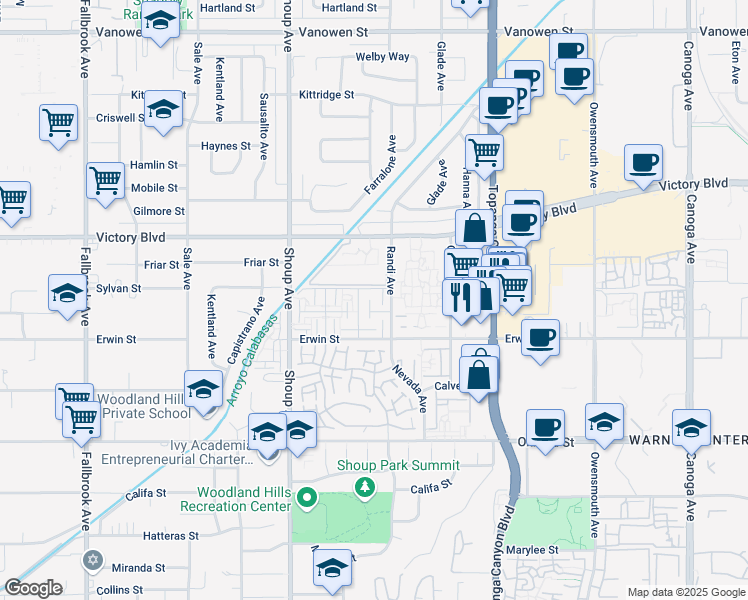Viewport: 748px width, 600px height.
Task: Tap the shopping cart marker beside Hamlin St
Action: [x=105, y=182]
